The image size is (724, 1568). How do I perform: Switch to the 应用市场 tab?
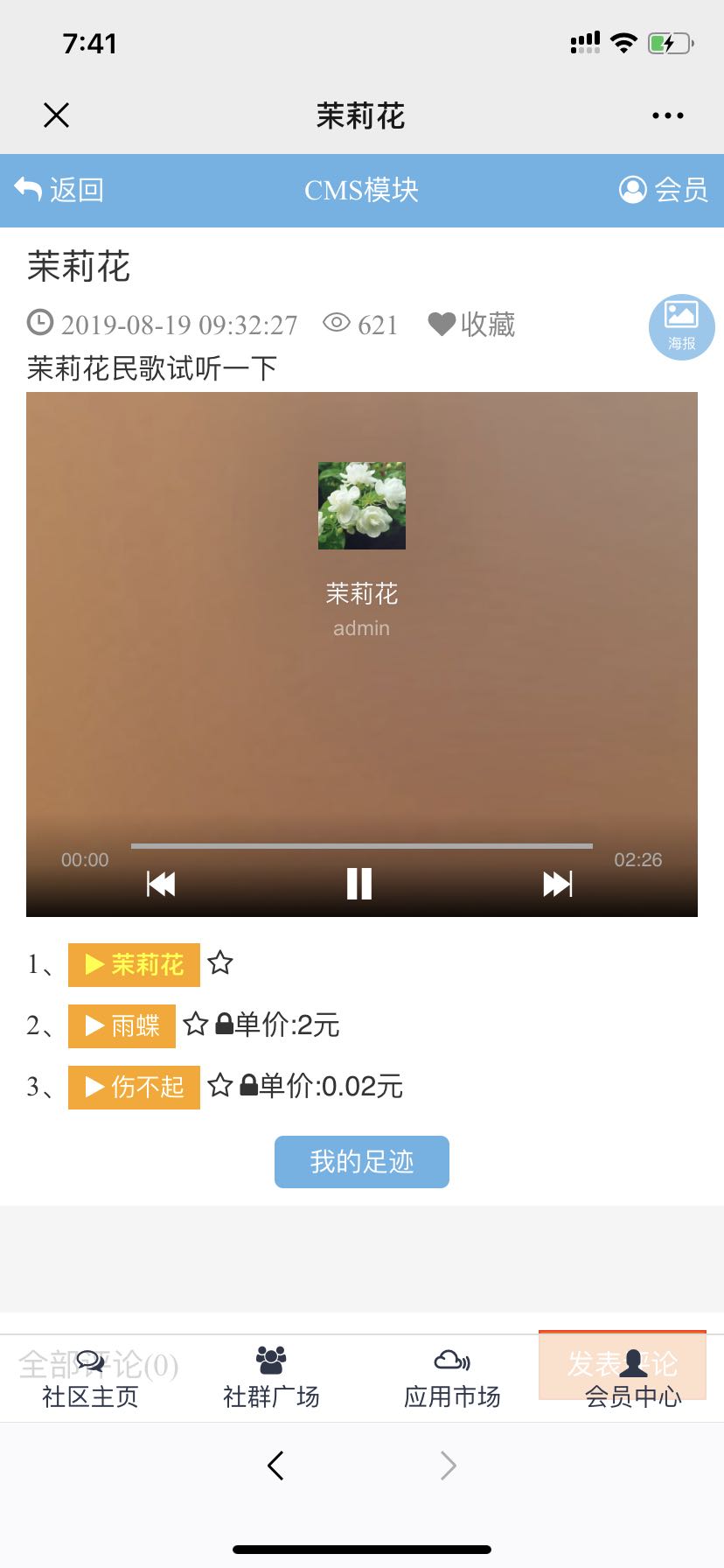452,1379
